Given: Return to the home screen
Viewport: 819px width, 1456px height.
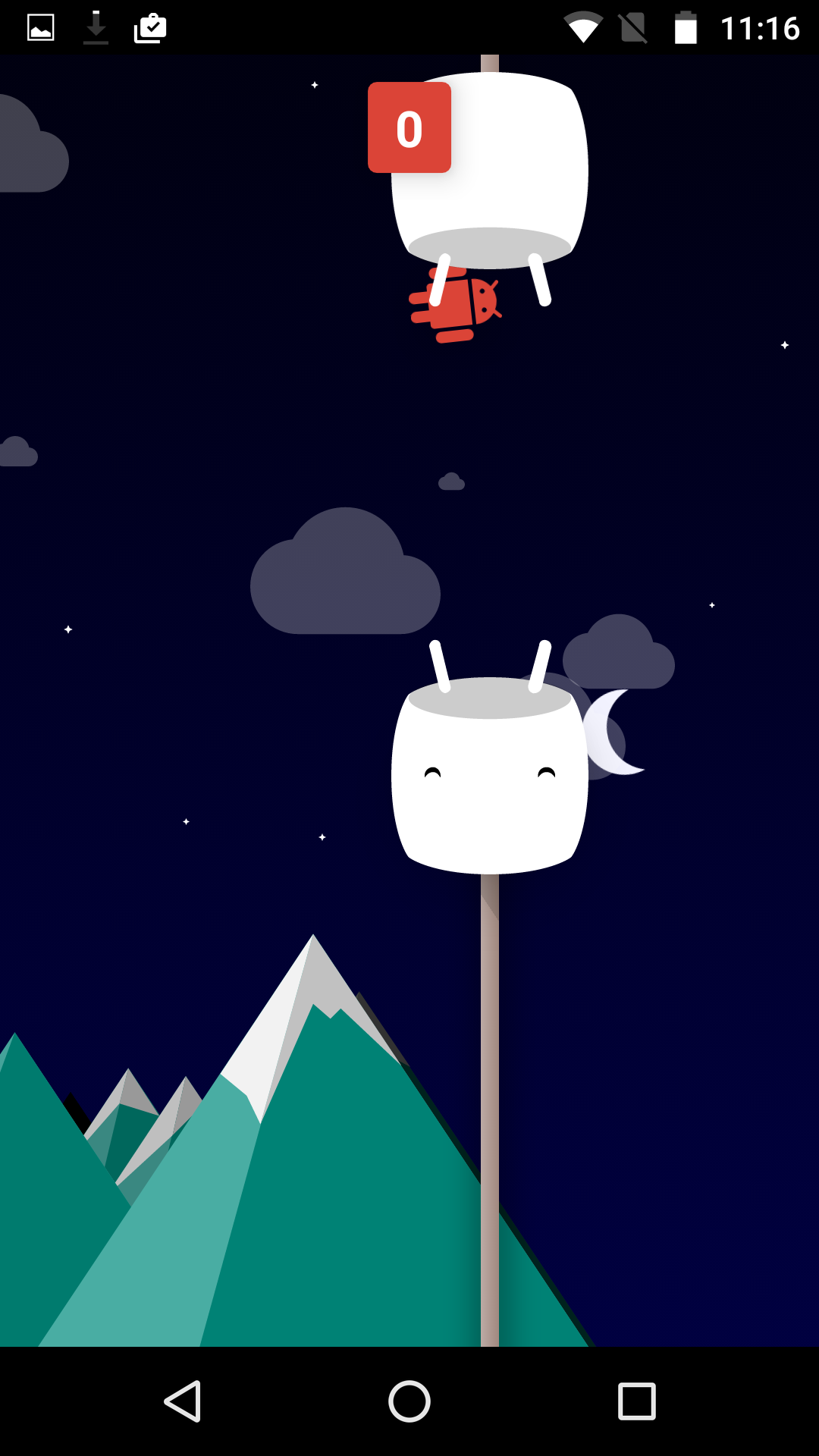Looking at the screenshot, I should tap(409, 1401).
